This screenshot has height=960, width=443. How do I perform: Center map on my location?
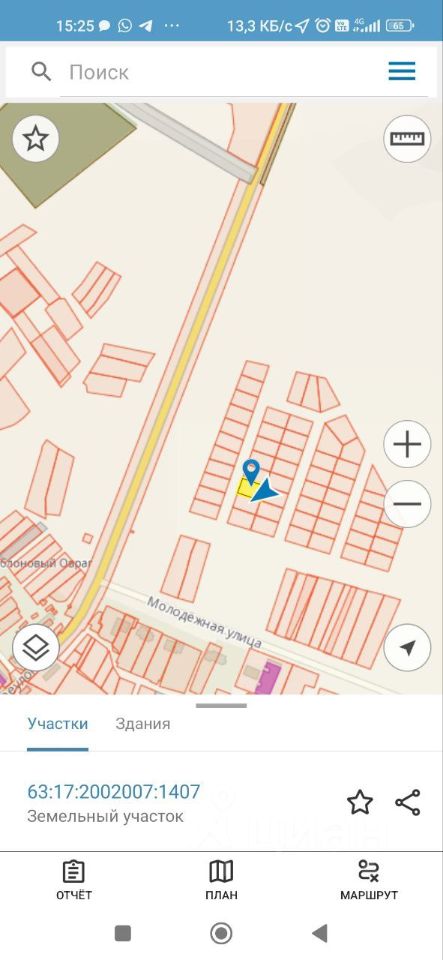pos(407,647)
